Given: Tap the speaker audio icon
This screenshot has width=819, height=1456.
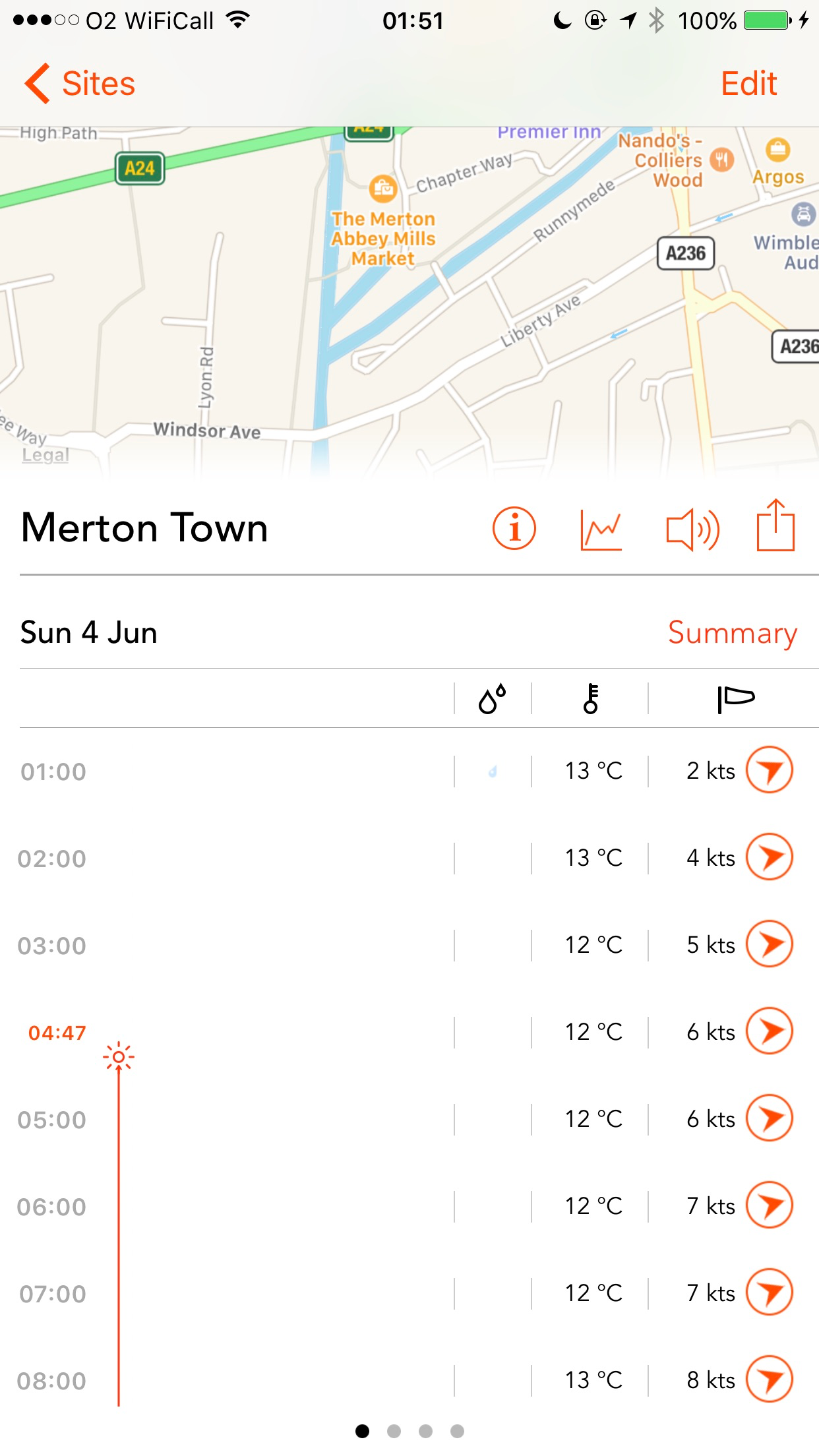Looking at the screenshot, I should [692, 530].
